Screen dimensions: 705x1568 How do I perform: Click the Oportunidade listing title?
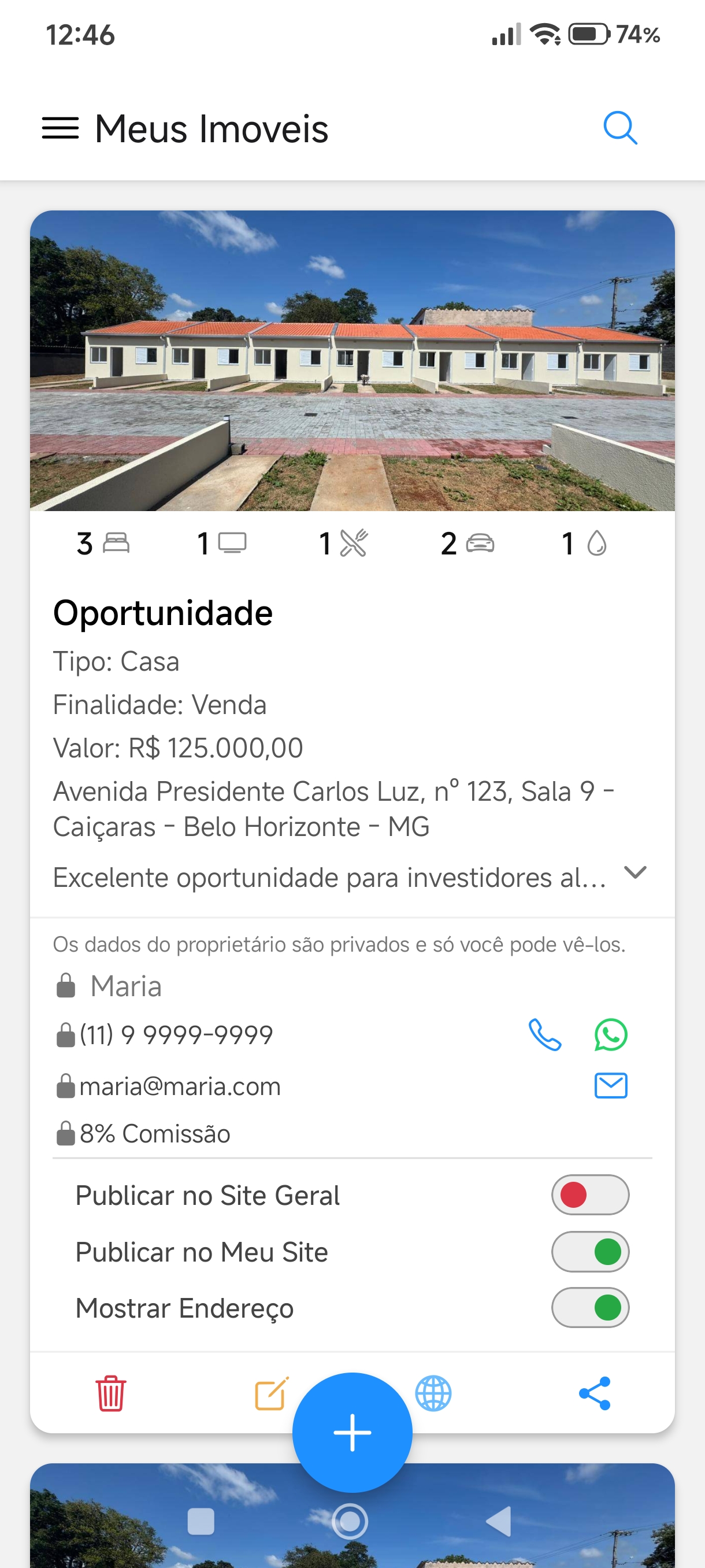(163, 613)
